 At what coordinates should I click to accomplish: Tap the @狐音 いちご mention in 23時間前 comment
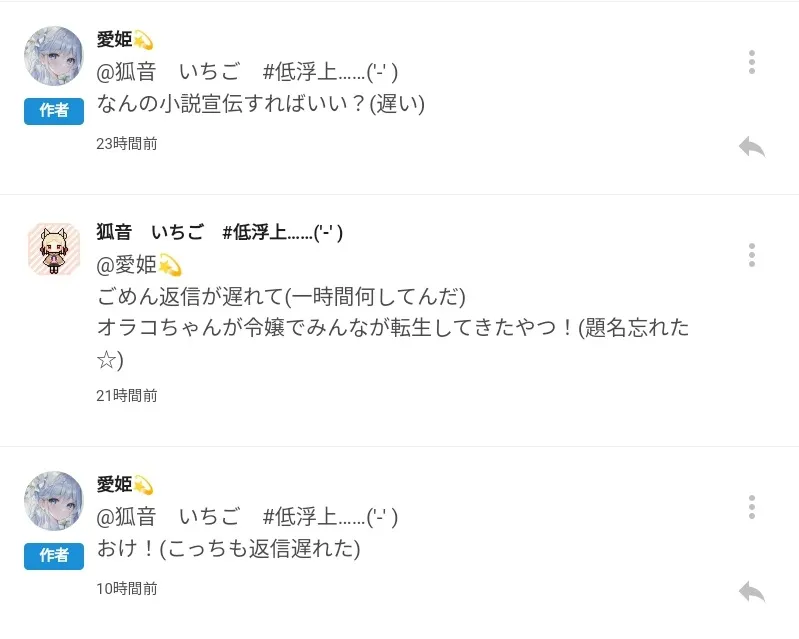pos(247,72)
